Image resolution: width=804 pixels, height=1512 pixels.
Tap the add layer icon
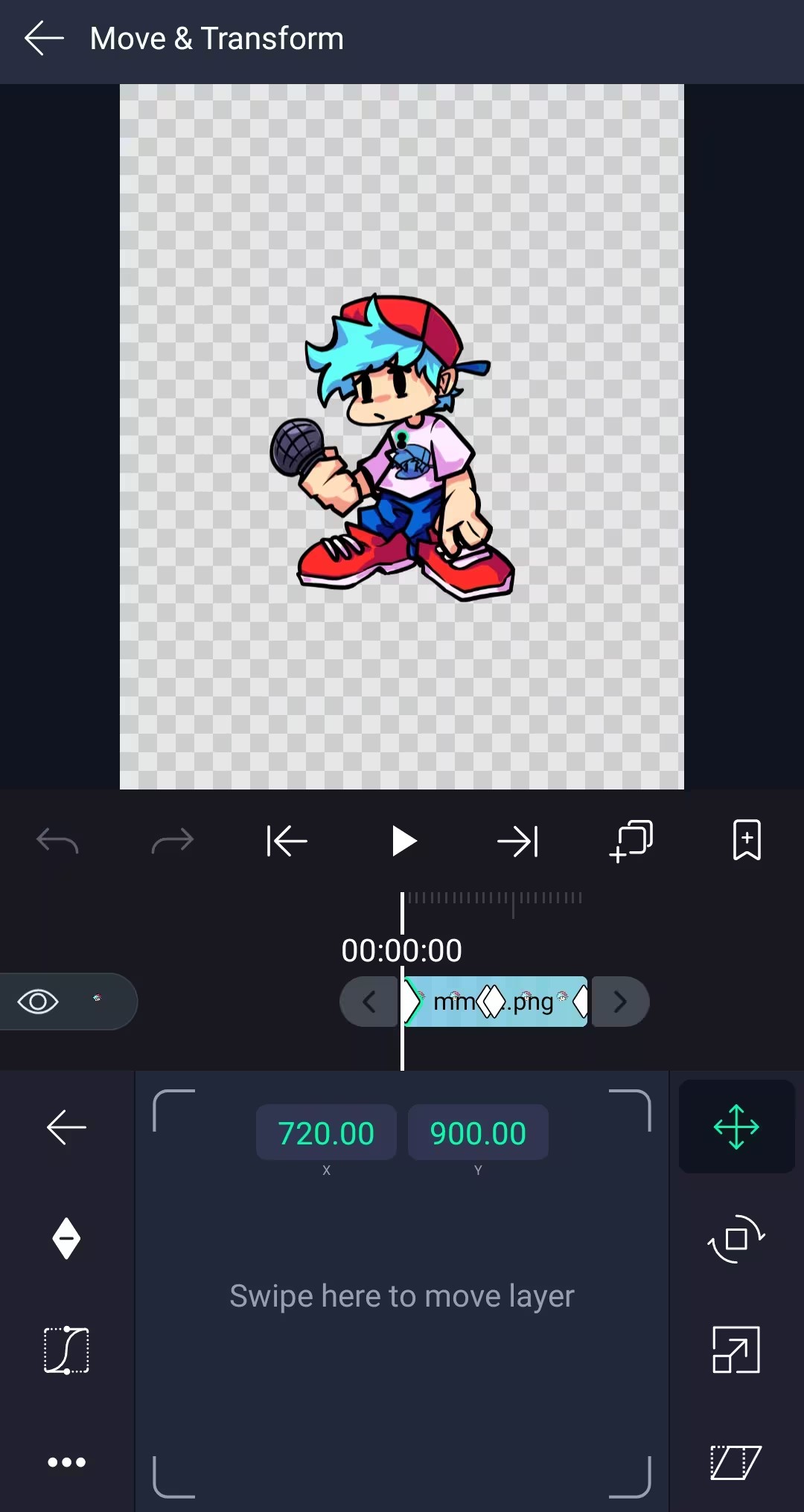631,842
